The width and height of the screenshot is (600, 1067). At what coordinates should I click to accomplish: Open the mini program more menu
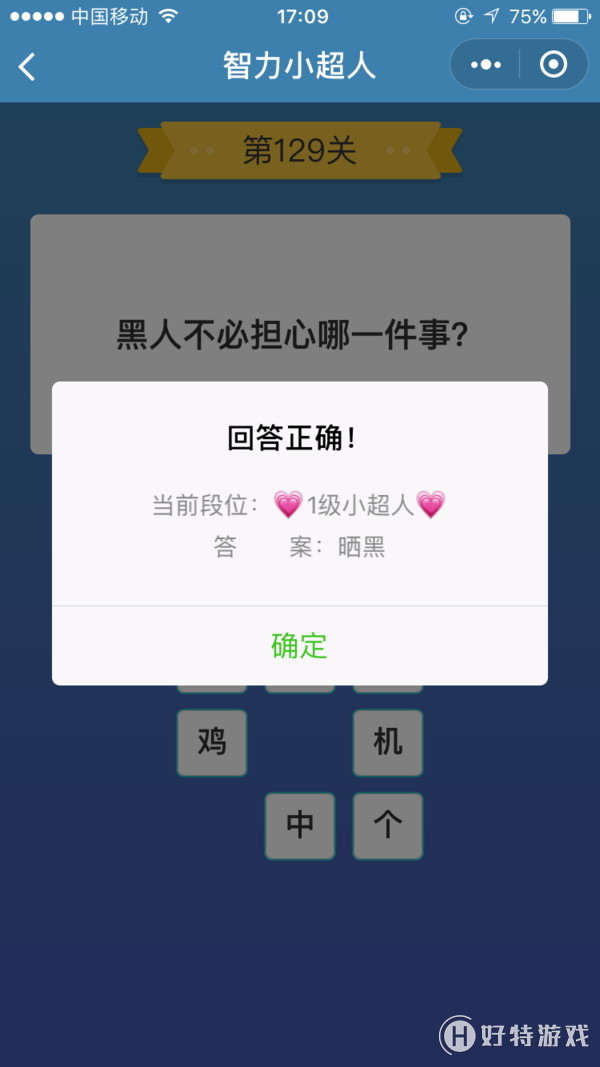(486, 65)
